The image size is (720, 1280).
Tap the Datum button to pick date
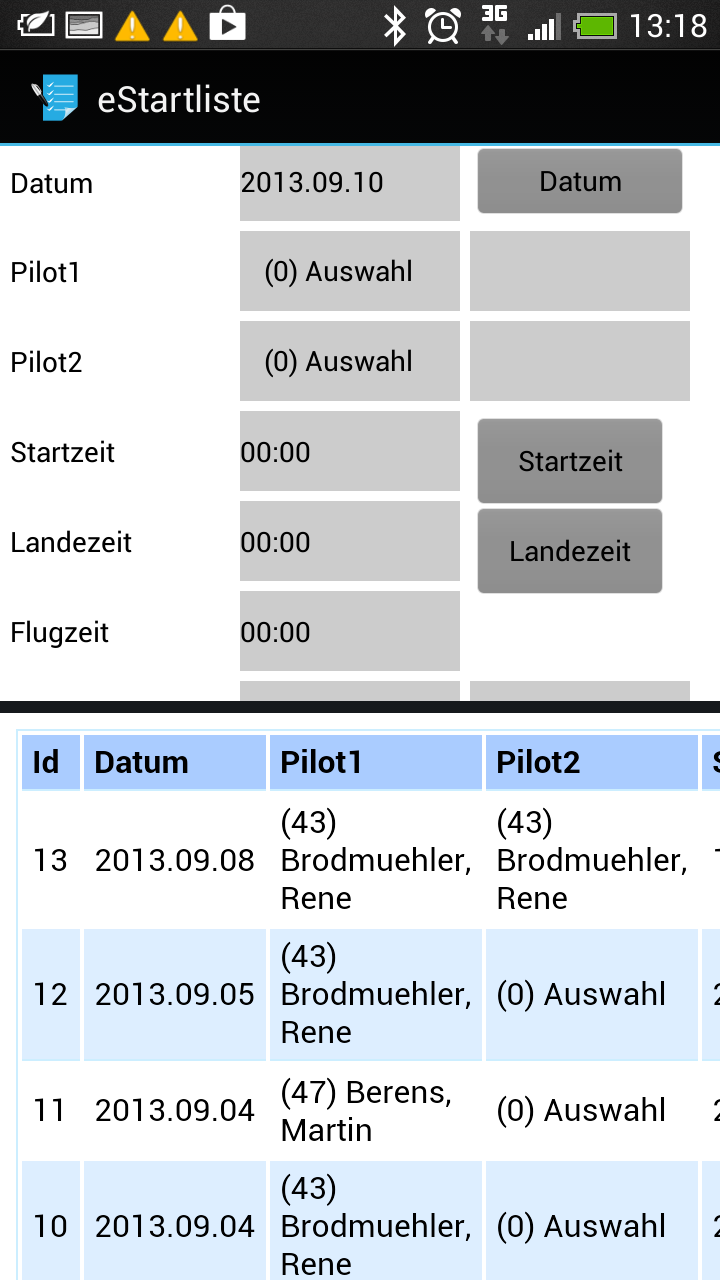click(x=580, y=182)
